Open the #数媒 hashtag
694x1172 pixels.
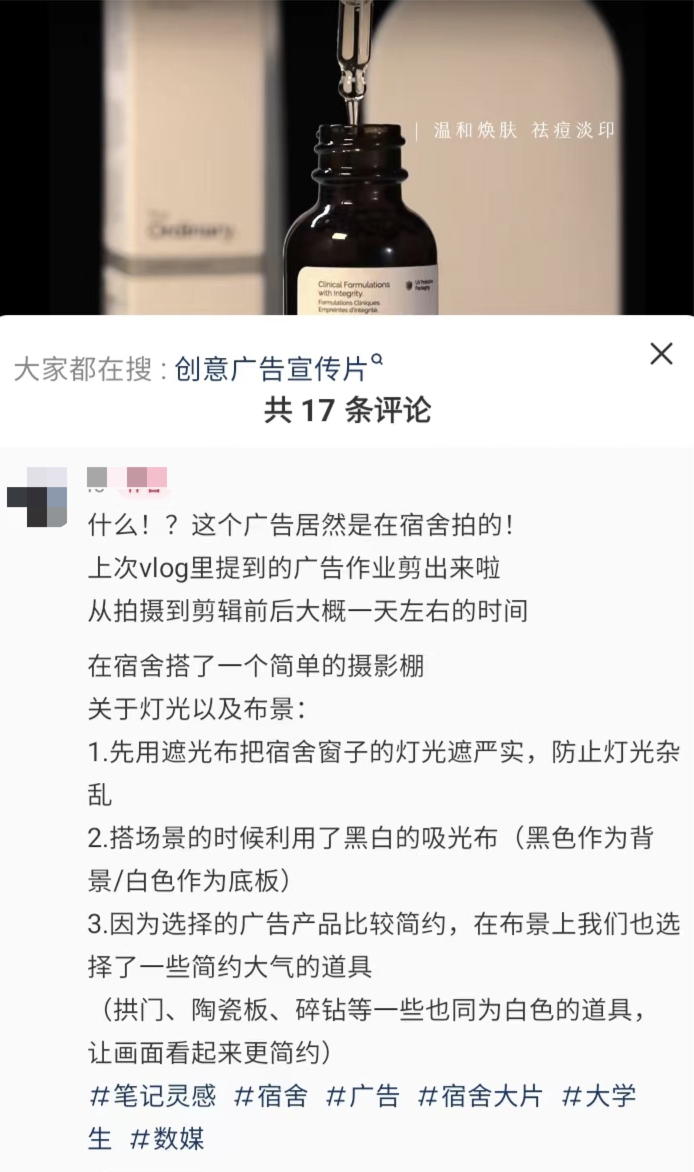coord(167,1139)
